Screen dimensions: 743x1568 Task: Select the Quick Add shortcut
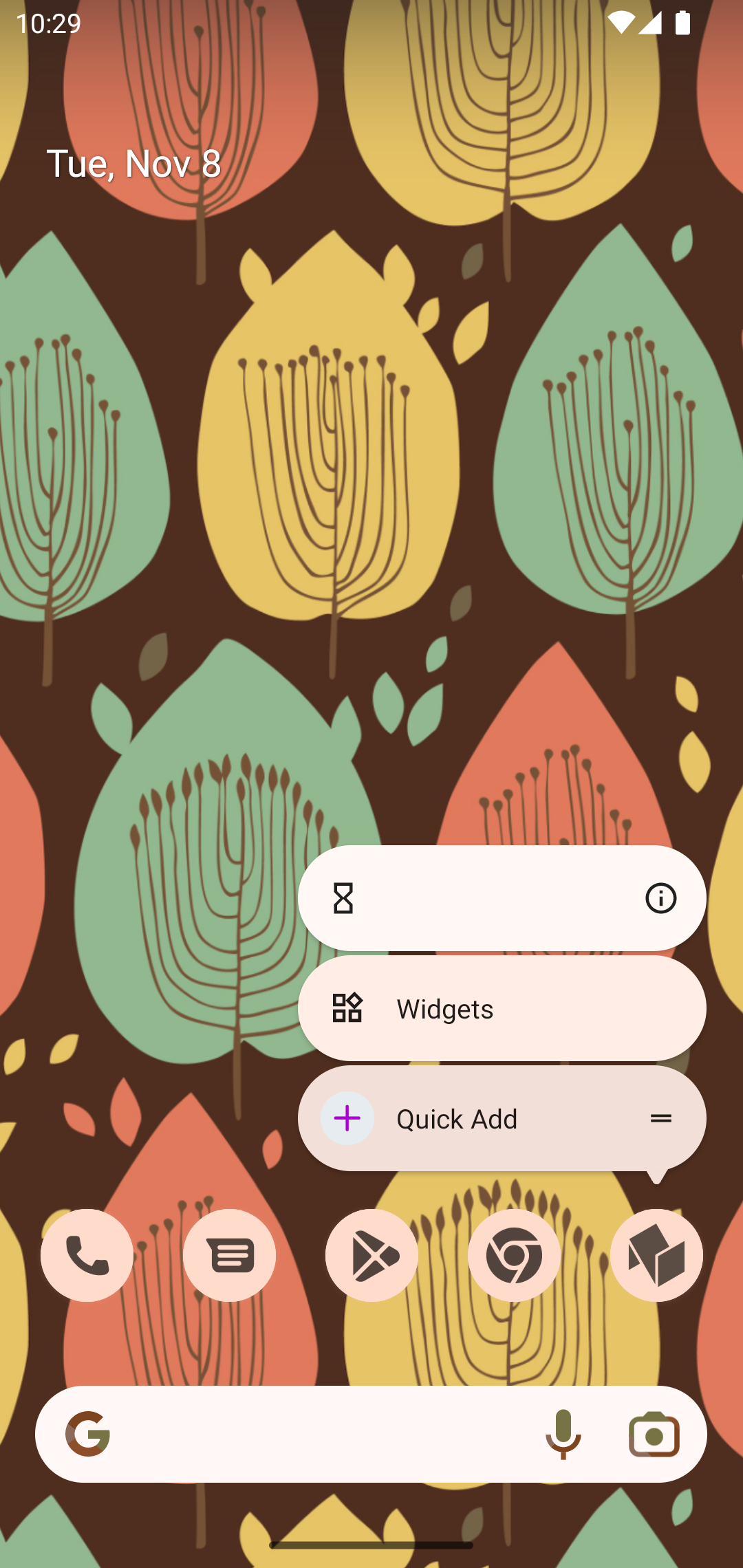(x=502, y=1118)
